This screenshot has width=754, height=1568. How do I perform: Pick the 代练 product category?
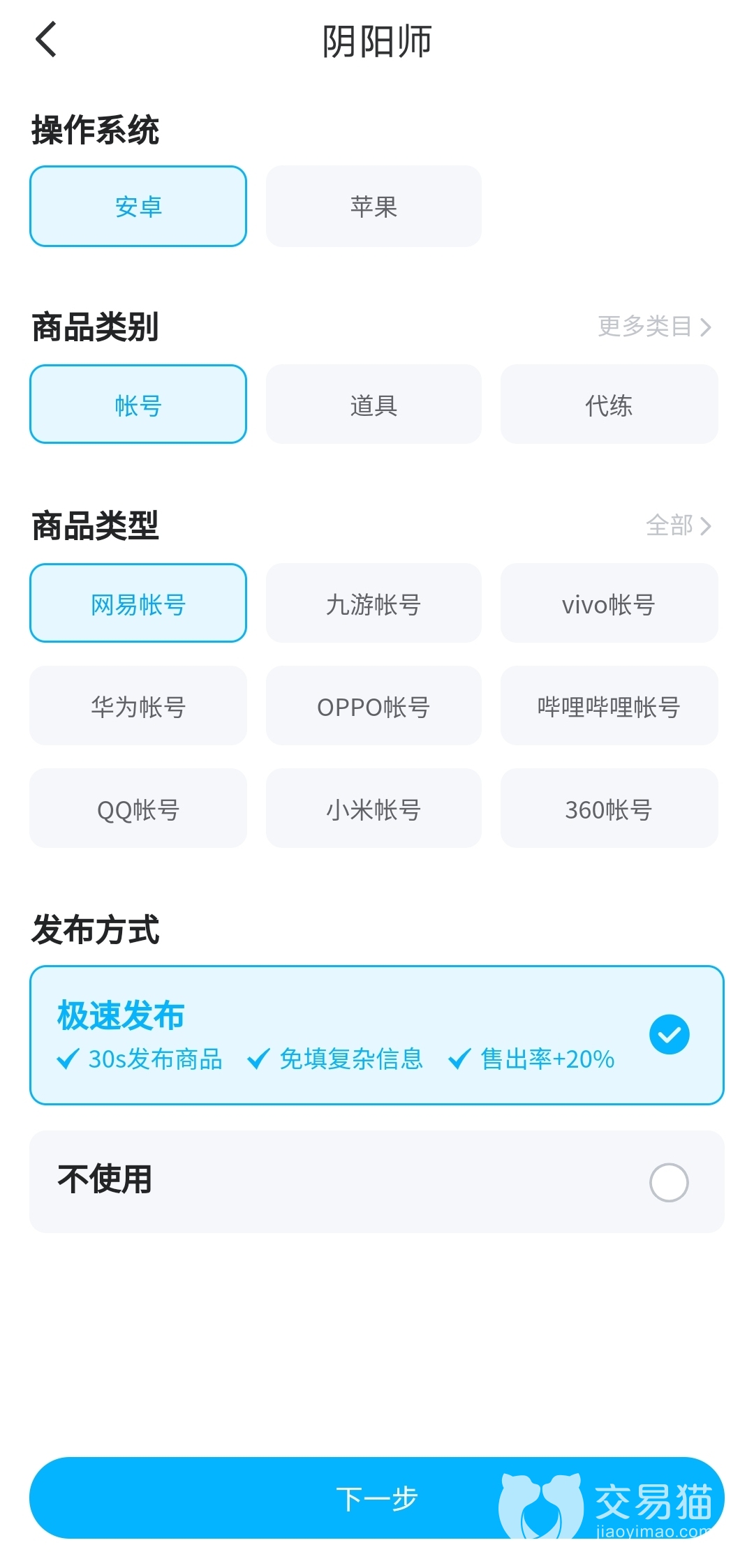coord(609,405)
